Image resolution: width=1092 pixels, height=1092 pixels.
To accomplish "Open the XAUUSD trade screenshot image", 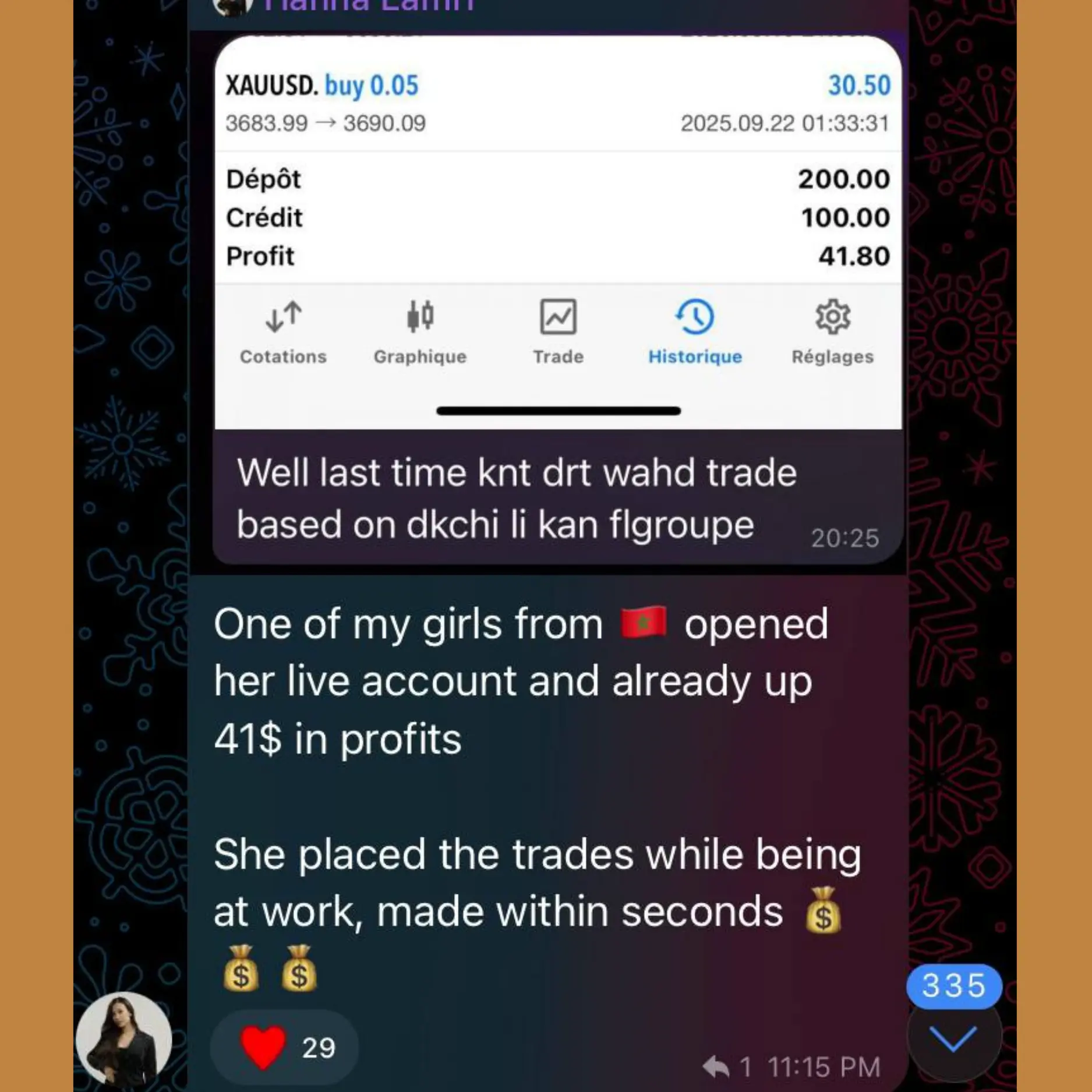I will coord(557,233).
